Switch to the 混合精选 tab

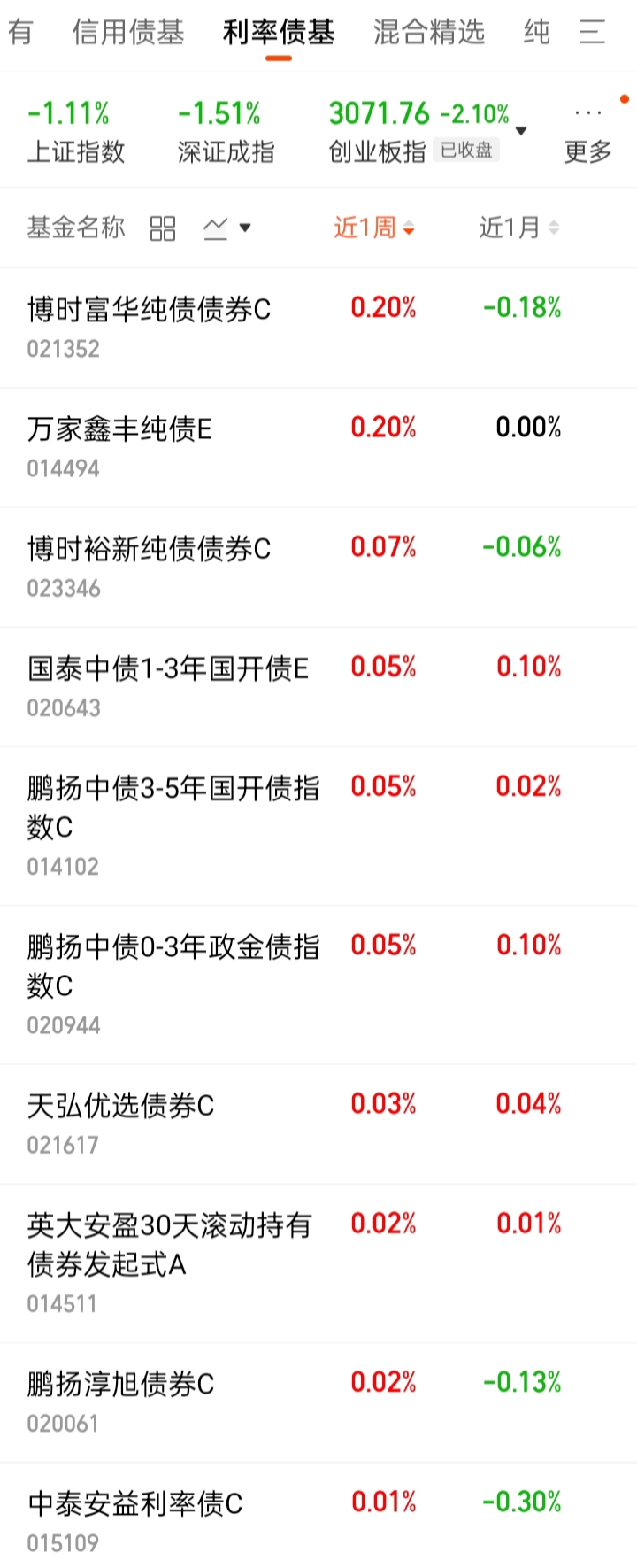pos(429,33)
